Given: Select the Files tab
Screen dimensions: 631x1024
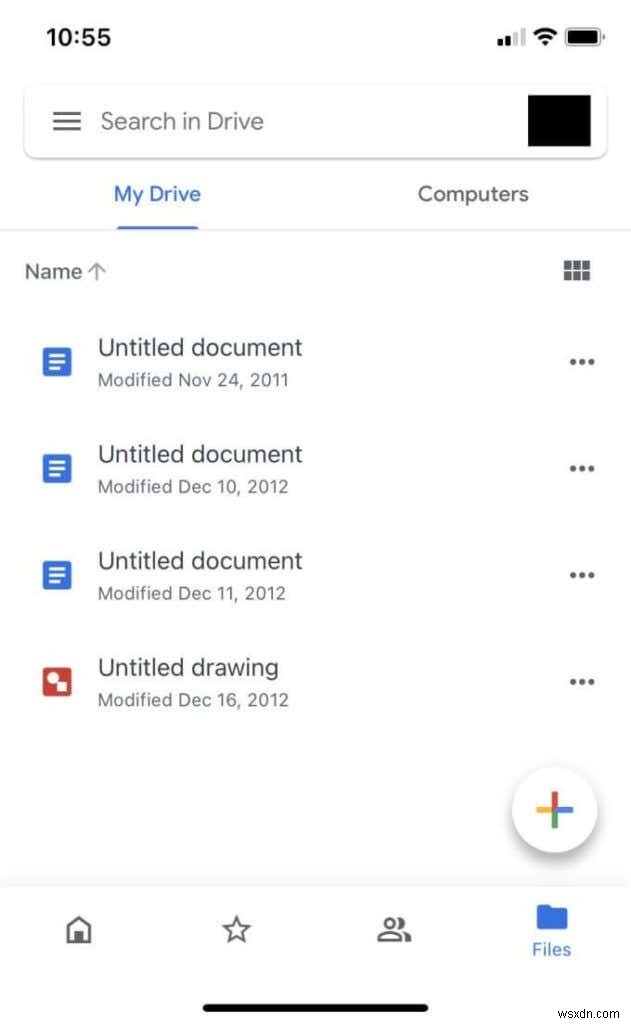Looking at the screenshot, I should [551, 930].
